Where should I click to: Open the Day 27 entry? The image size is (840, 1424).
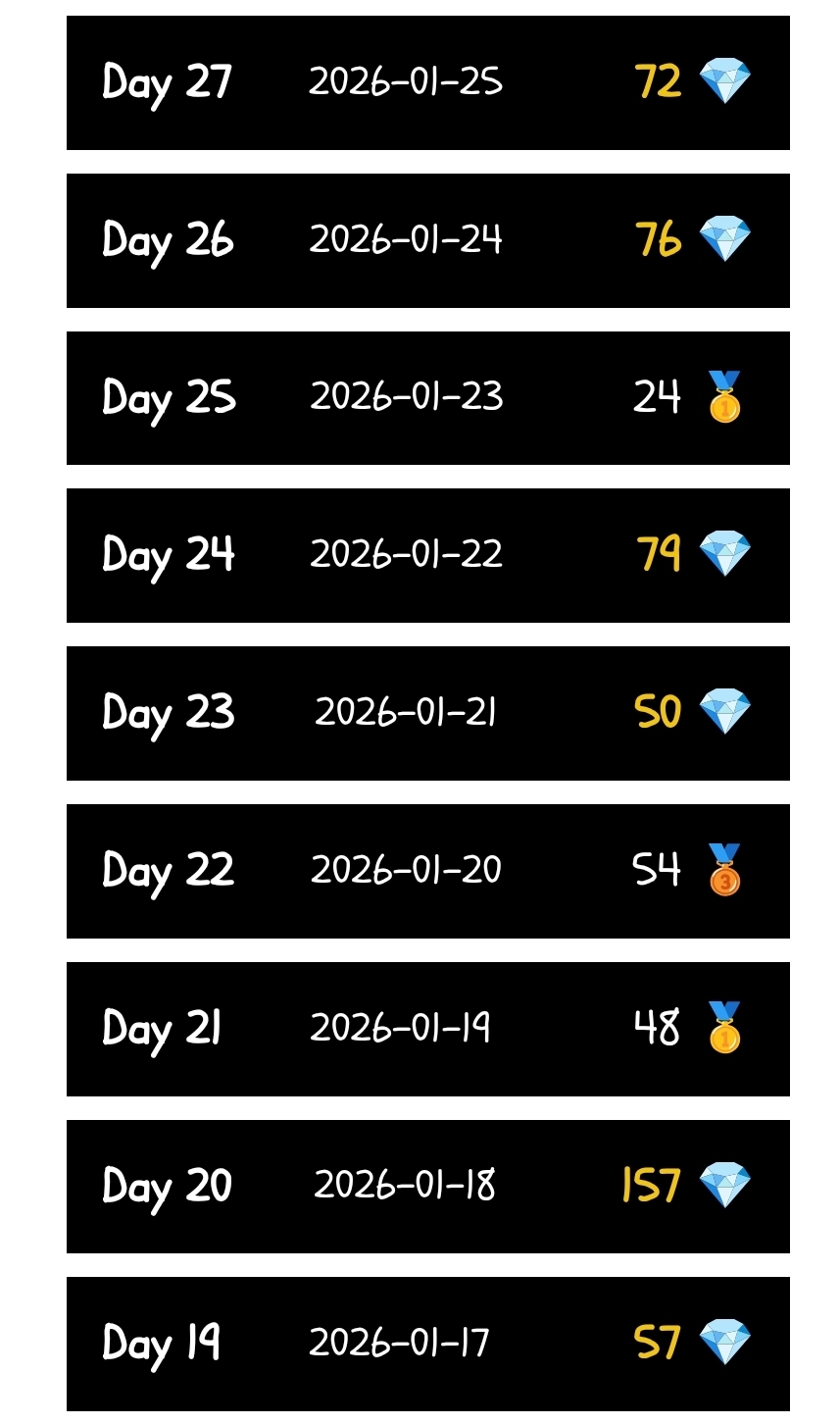pos(427,82)
